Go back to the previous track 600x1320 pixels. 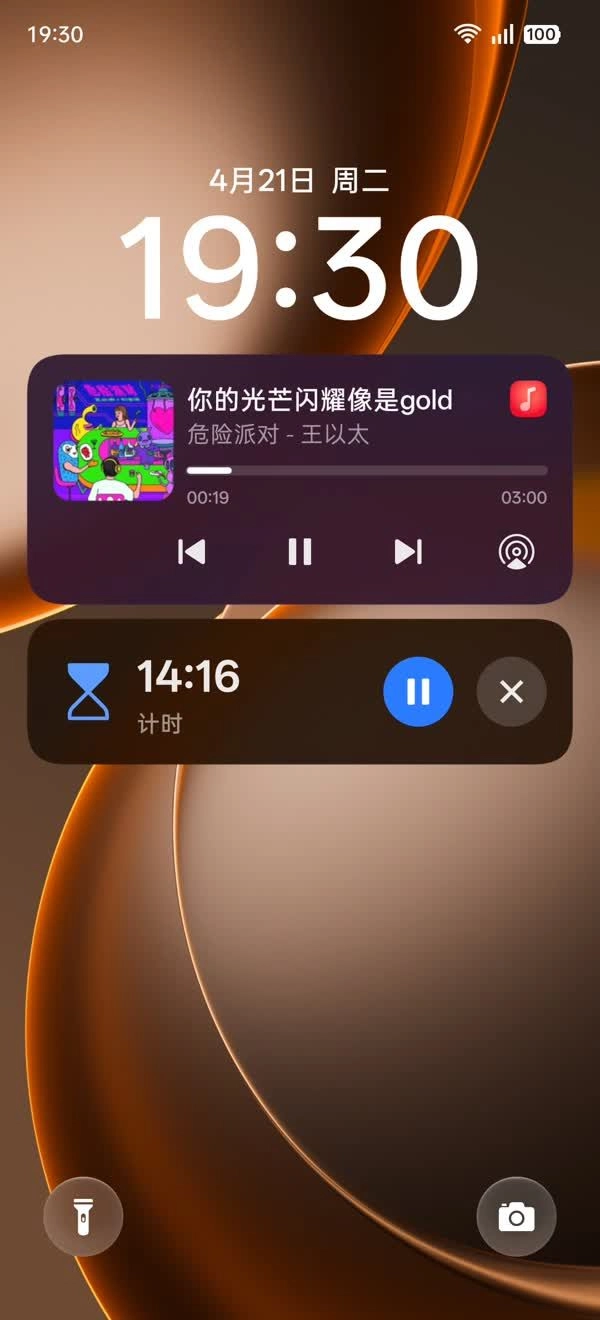pos(191,552)
